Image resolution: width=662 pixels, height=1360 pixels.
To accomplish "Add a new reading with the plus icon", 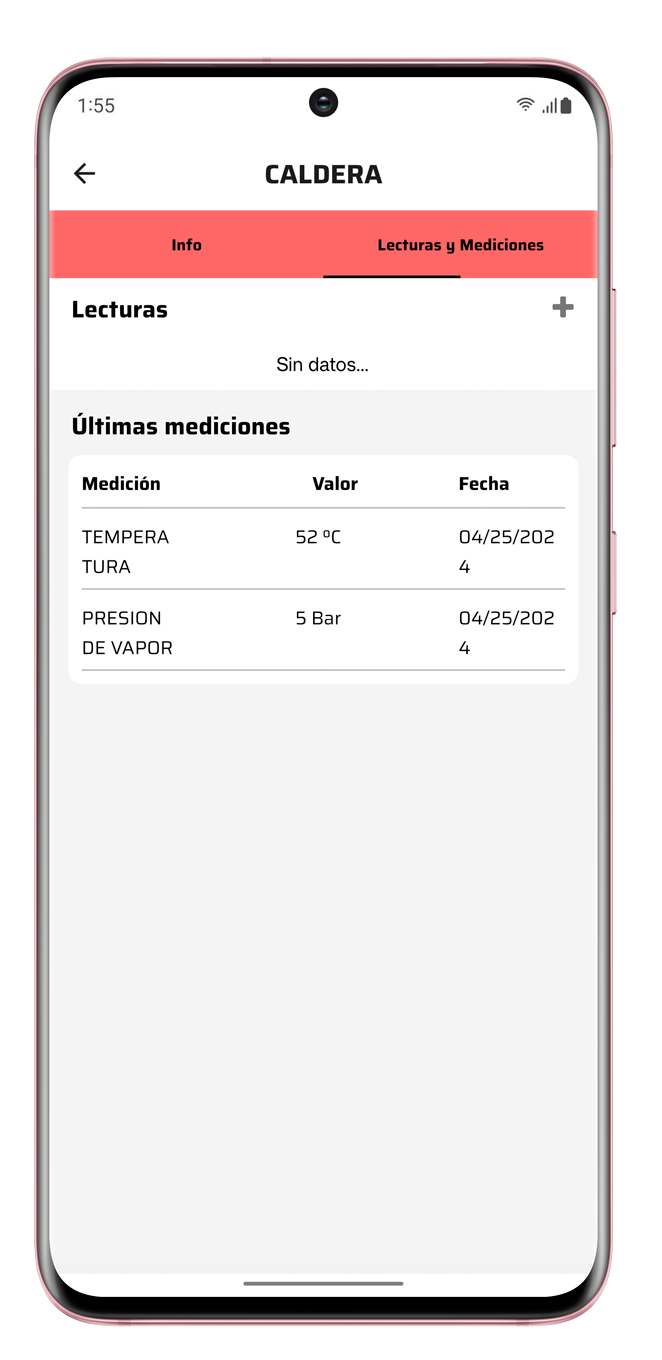I will pos(563,308).
